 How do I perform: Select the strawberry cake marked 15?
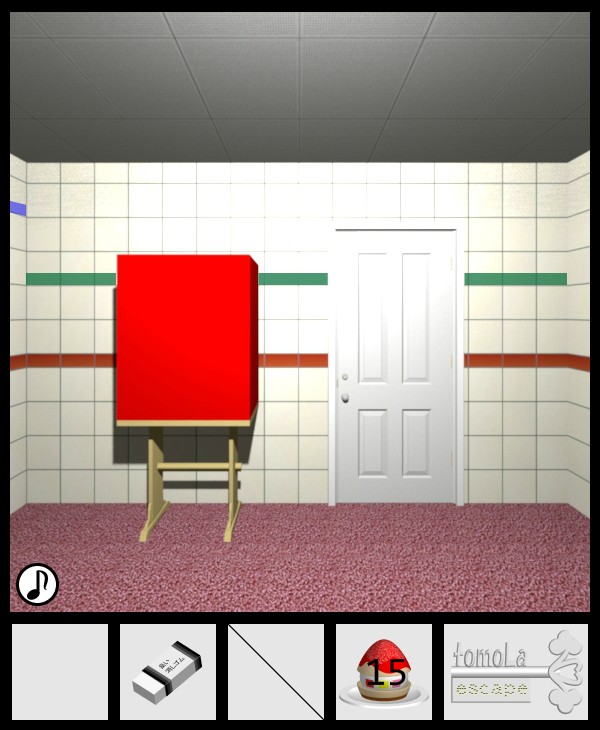tap(384, 672)
